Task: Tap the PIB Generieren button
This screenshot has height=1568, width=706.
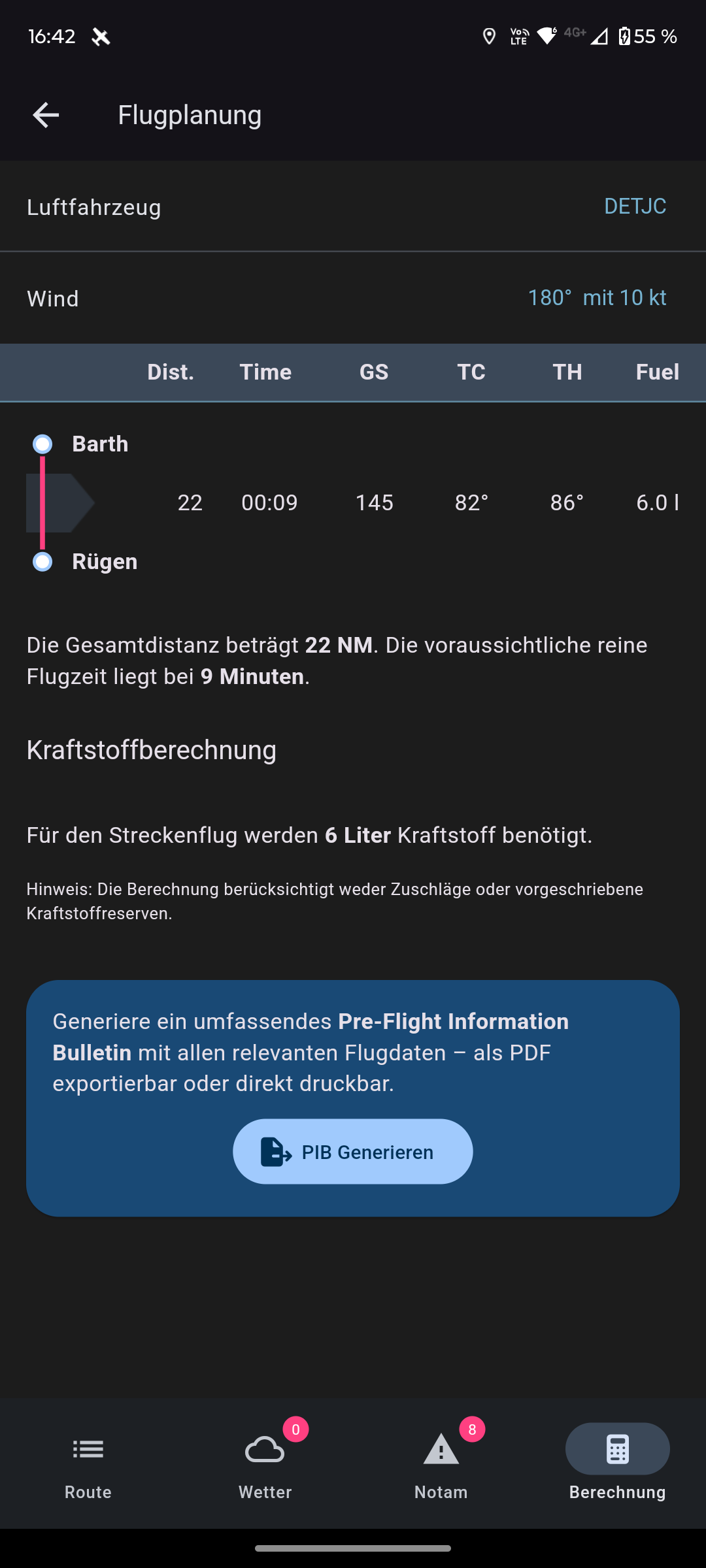Action: [353, 1152]
